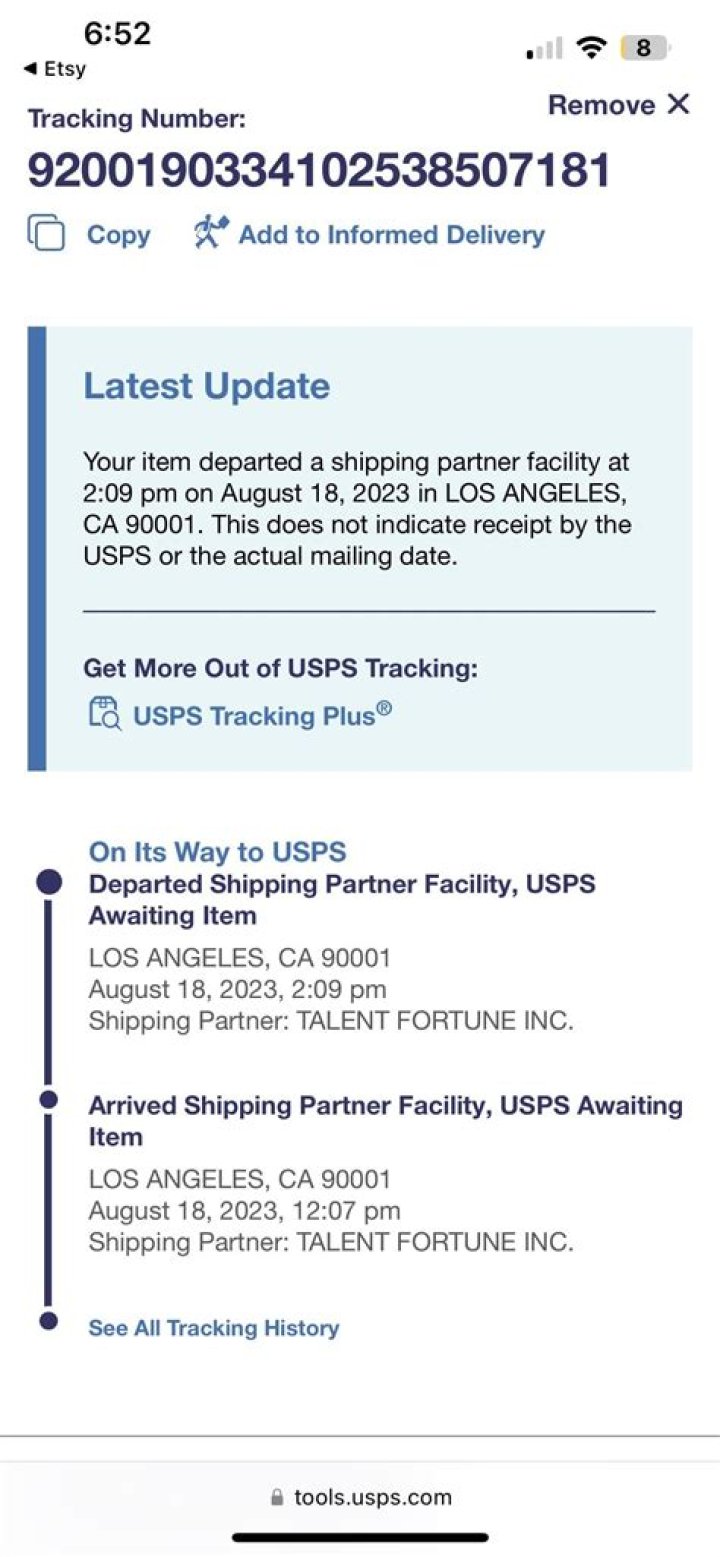Click the USPS Tracking Plus magnifier icon
Image resolution: width=720 pixels, height=1557 pixels.
point(104,713)
